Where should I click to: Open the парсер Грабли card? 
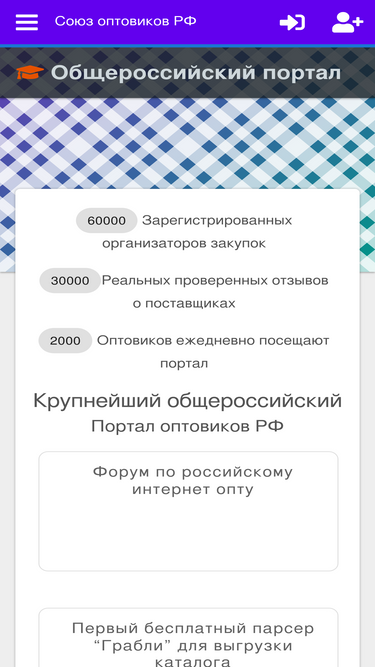[x=188, y=637]
